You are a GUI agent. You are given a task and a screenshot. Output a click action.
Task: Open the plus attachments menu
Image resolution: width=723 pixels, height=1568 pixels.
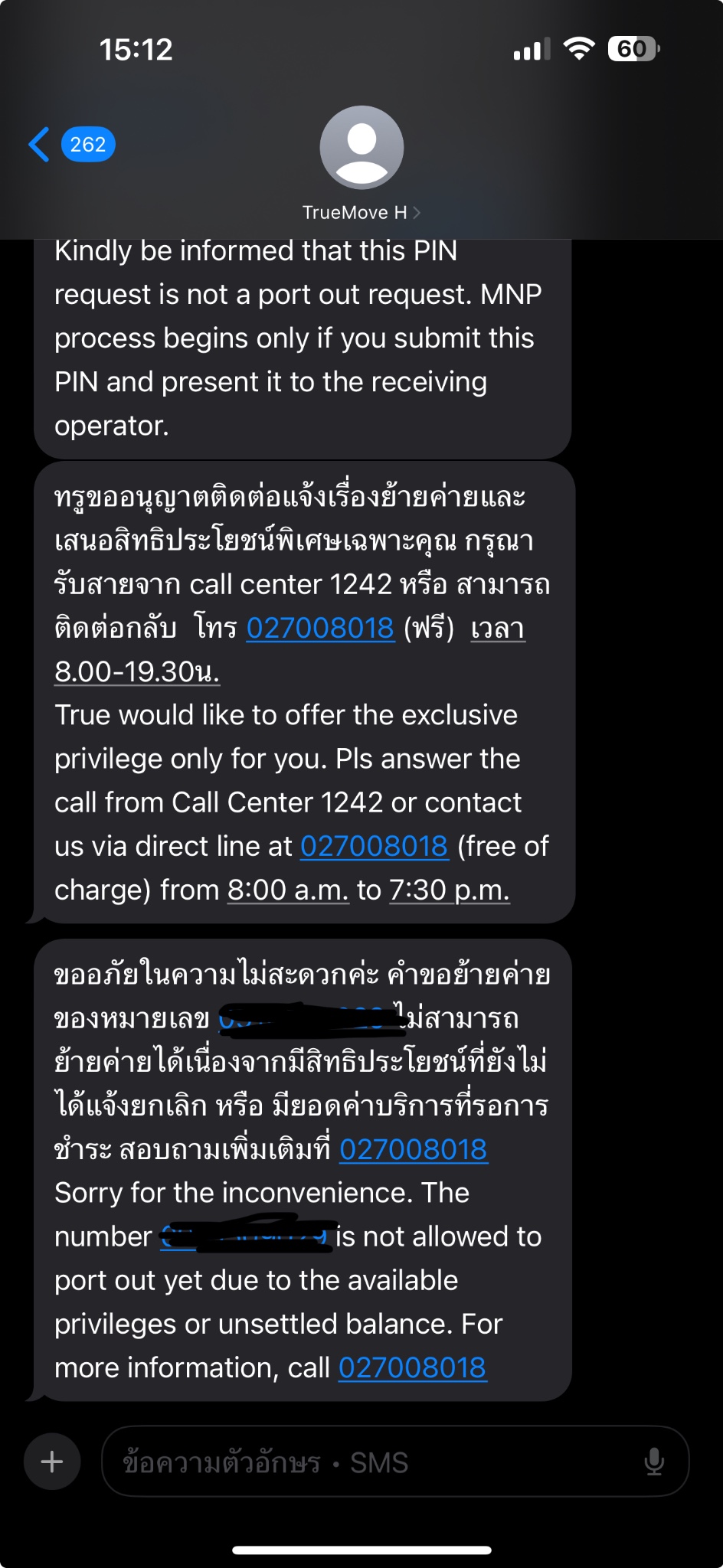click(x=52, y=1462)
